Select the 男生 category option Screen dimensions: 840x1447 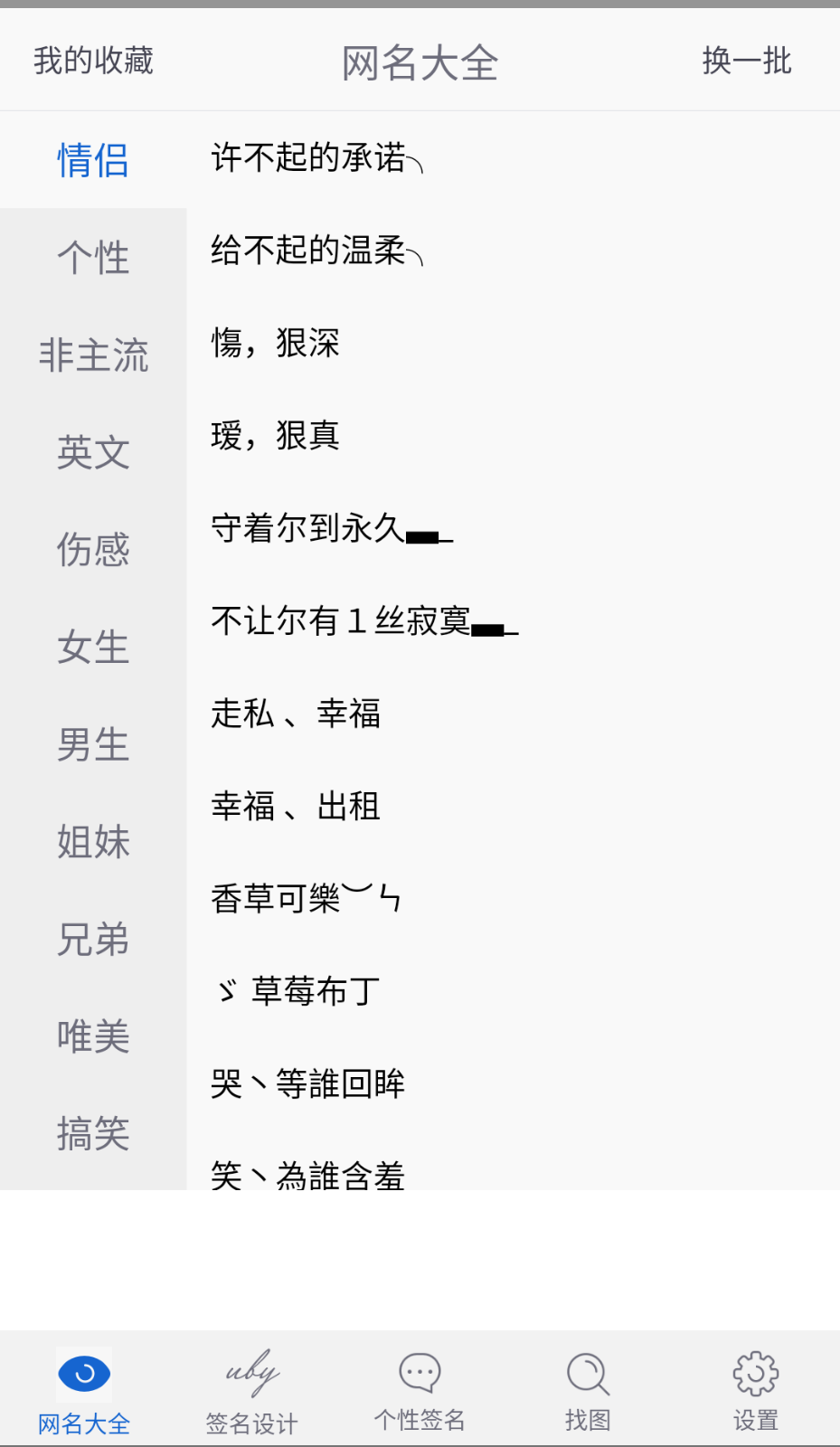click(x=93, y=744)
